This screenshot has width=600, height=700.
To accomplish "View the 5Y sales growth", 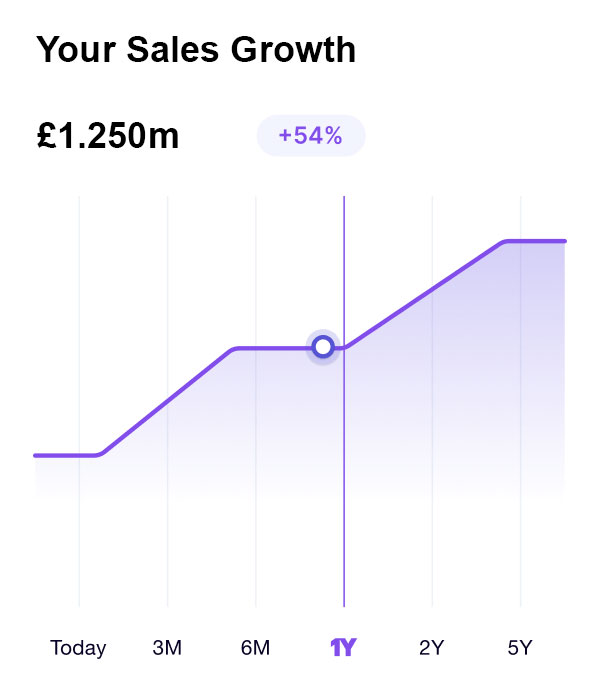I will tap(519, 648).
